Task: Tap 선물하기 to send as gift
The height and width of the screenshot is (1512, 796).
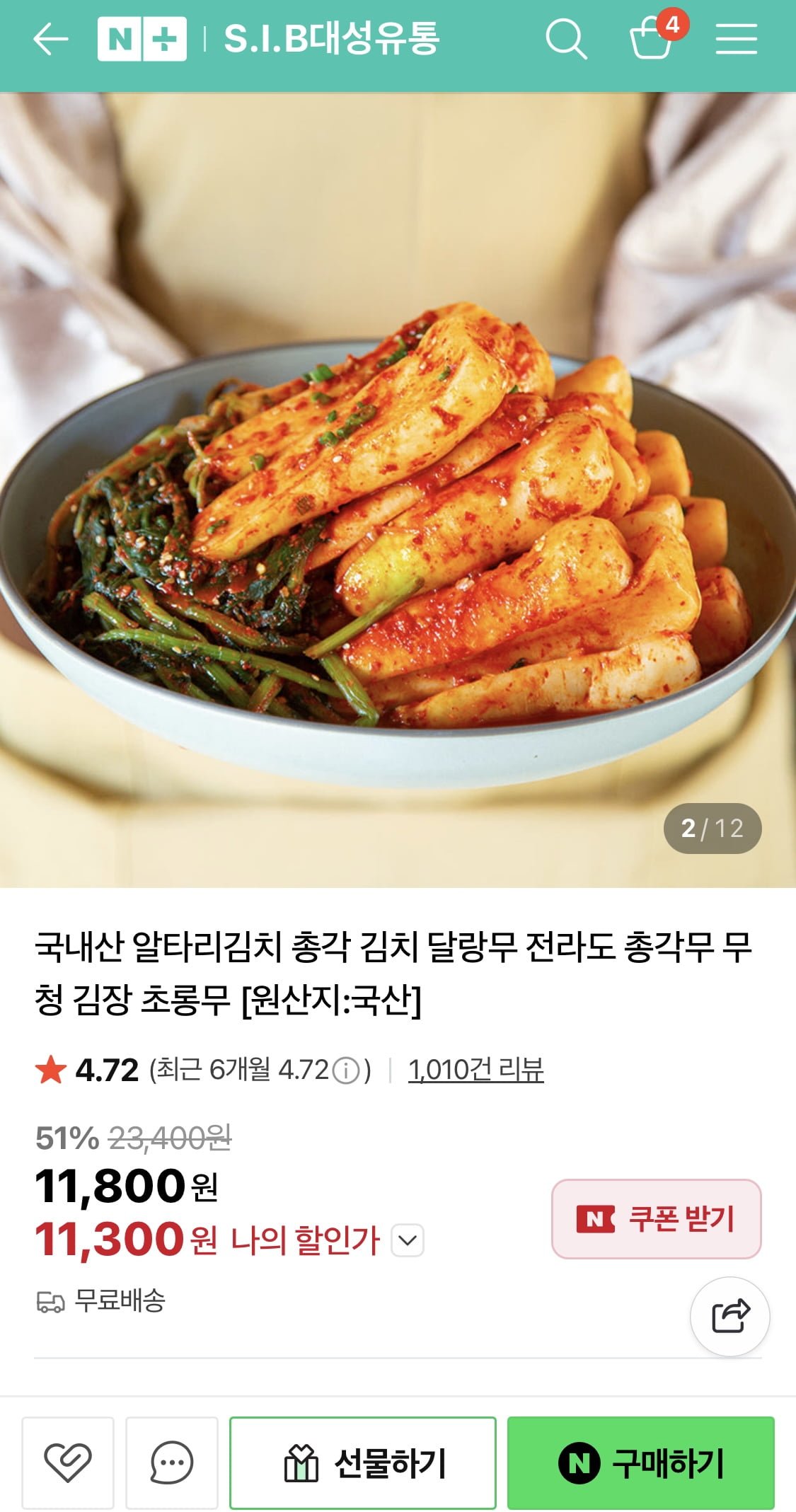Action: coord(363,1462)
